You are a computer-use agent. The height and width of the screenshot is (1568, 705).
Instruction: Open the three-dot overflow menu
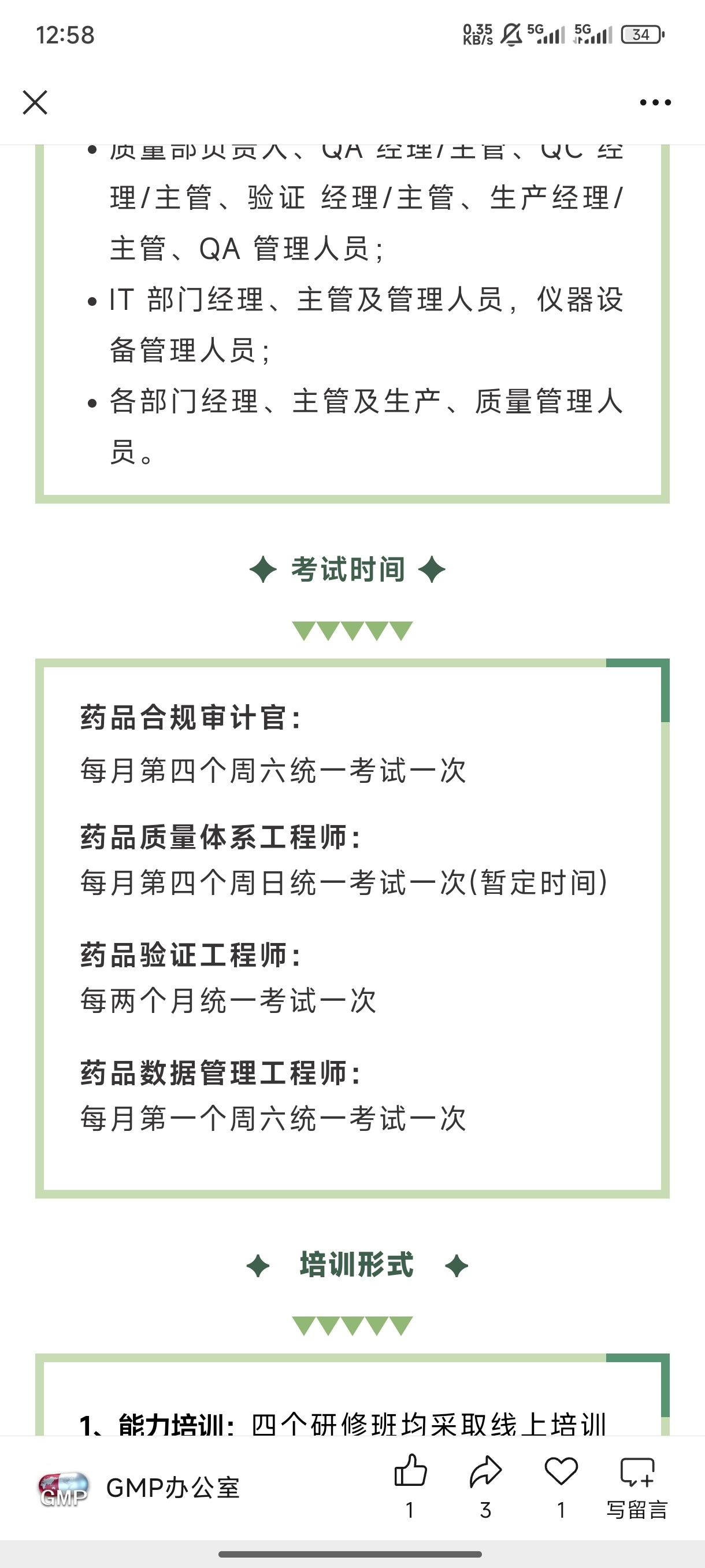coord(655,102)
